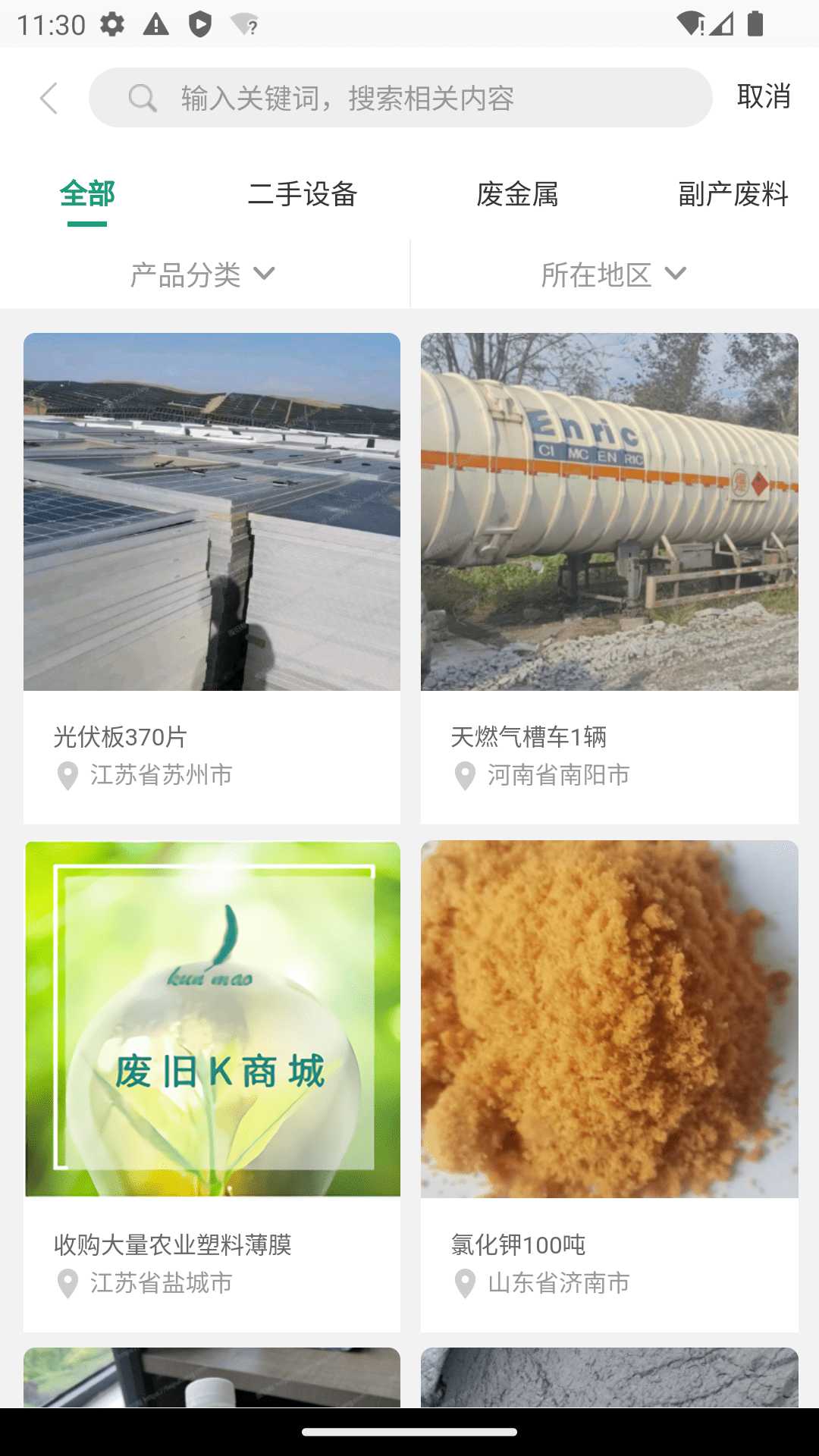This screenshot has height=1456, width=819.
Task: Click the shield icon in status bar
Action: pos(199,24)
